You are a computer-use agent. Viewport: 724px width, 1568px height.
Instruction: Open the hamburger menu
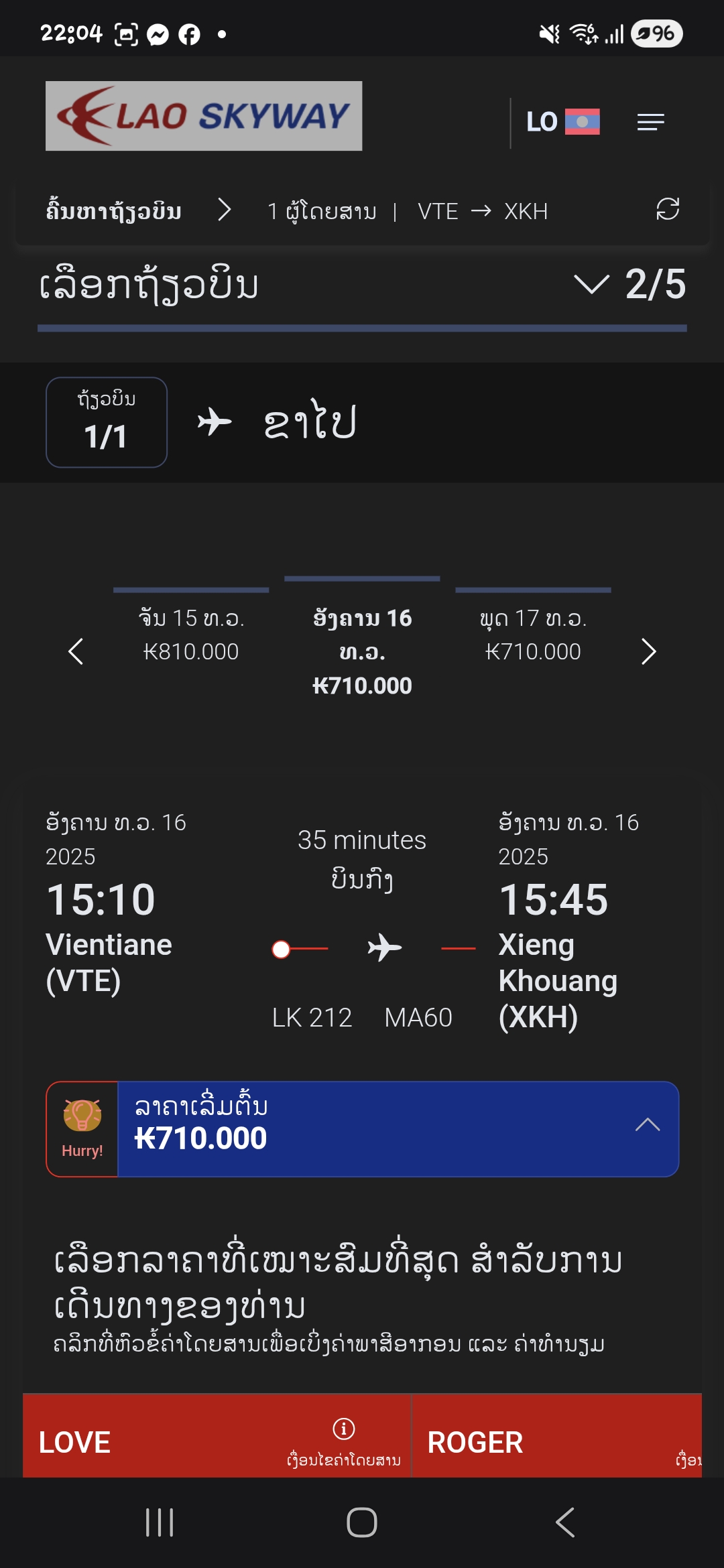[x=650, y=122]
